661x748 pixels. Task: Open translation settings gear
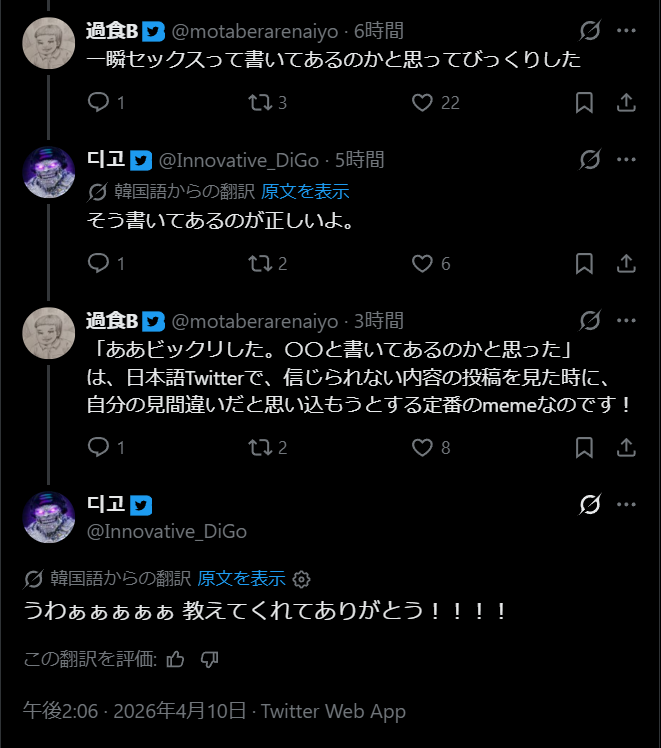[304, 579]
